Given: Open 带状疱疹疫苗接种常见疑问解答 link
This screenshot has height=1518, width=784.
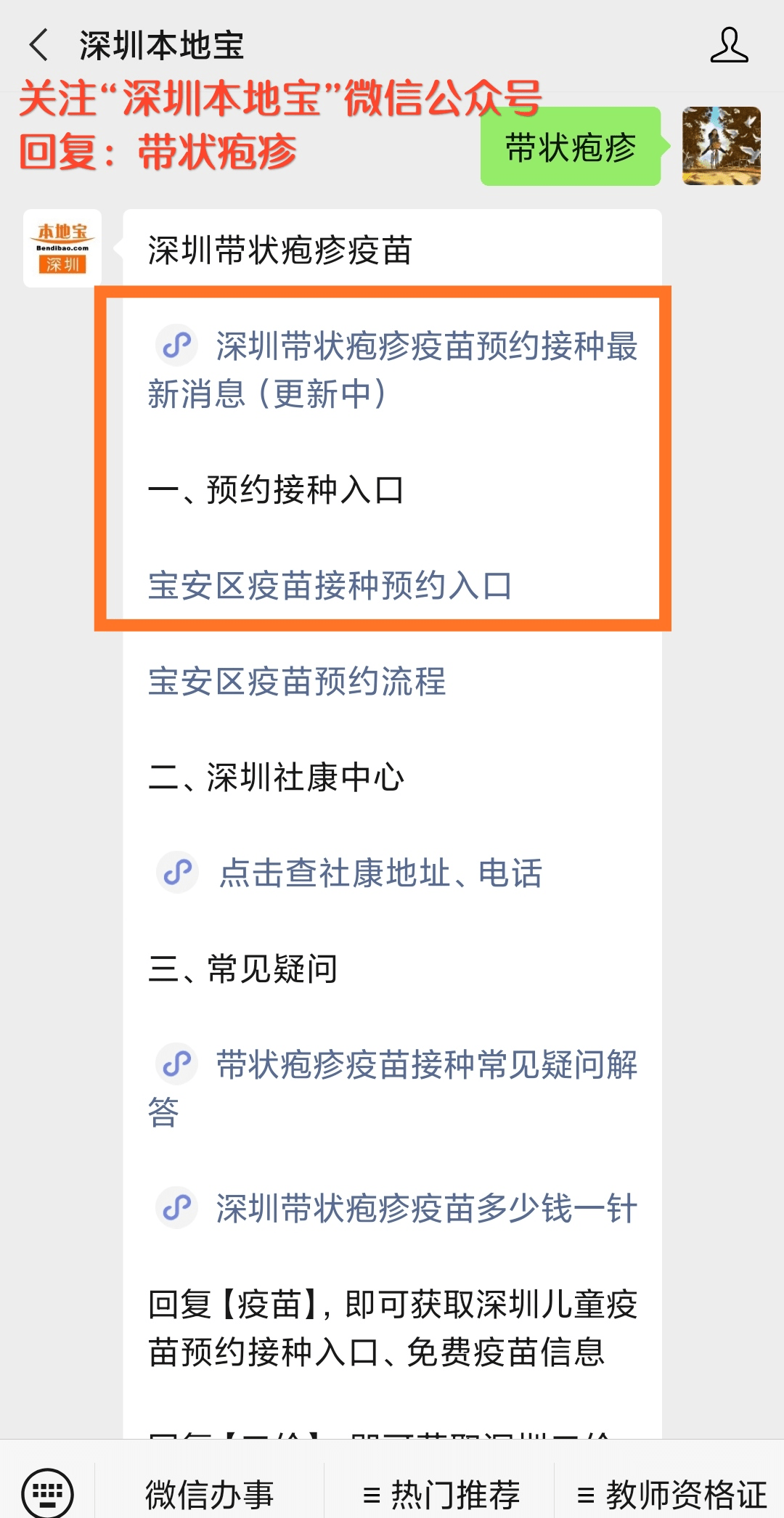Looking at the screenshot, I should (x=393, y=1088).
